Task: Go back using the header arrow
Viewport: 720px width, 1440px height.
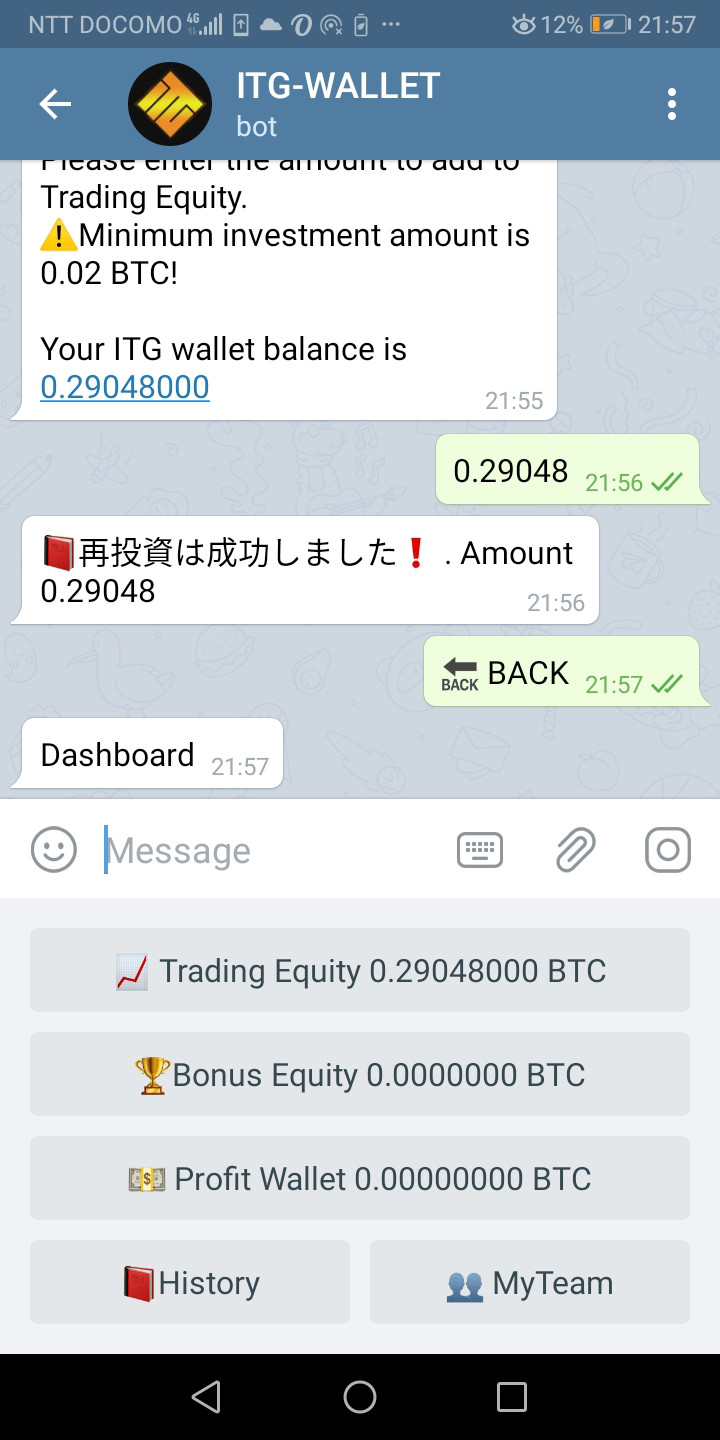Action: click(x=55, y=103)
